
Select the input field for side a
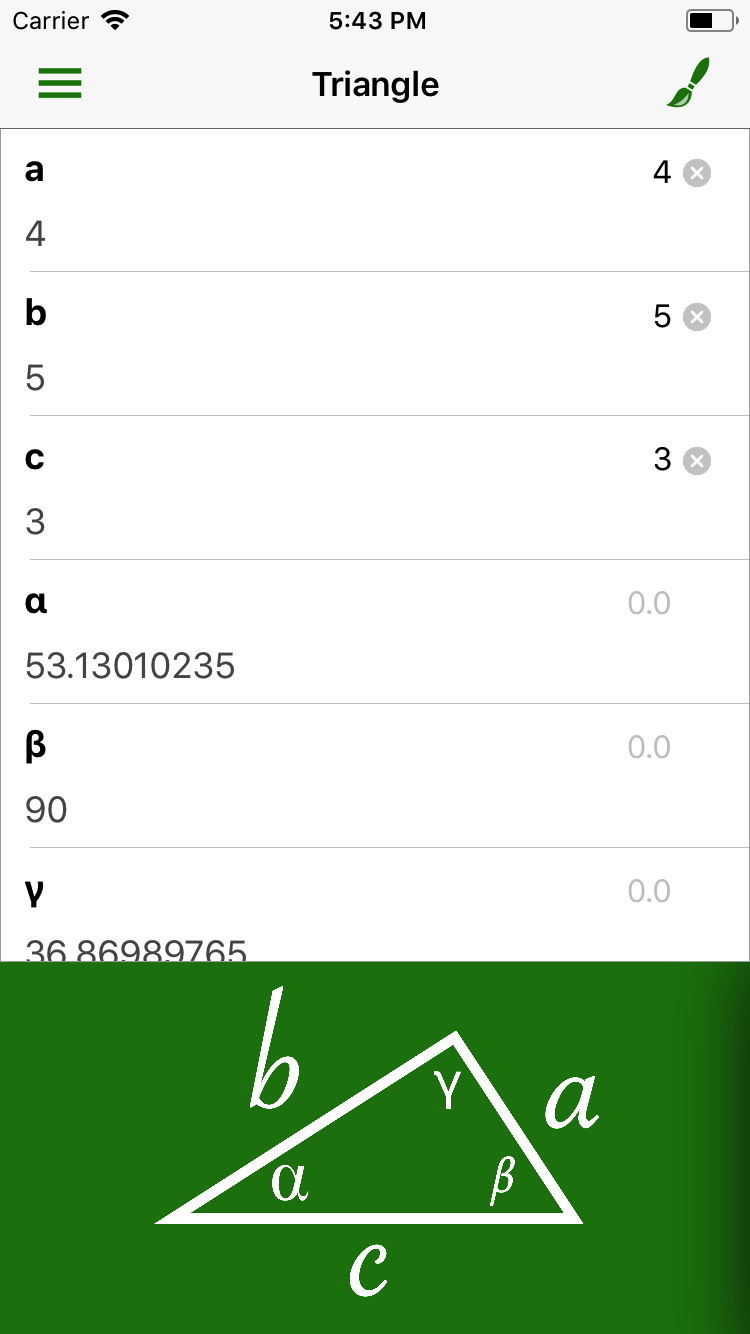click(200, 234)
